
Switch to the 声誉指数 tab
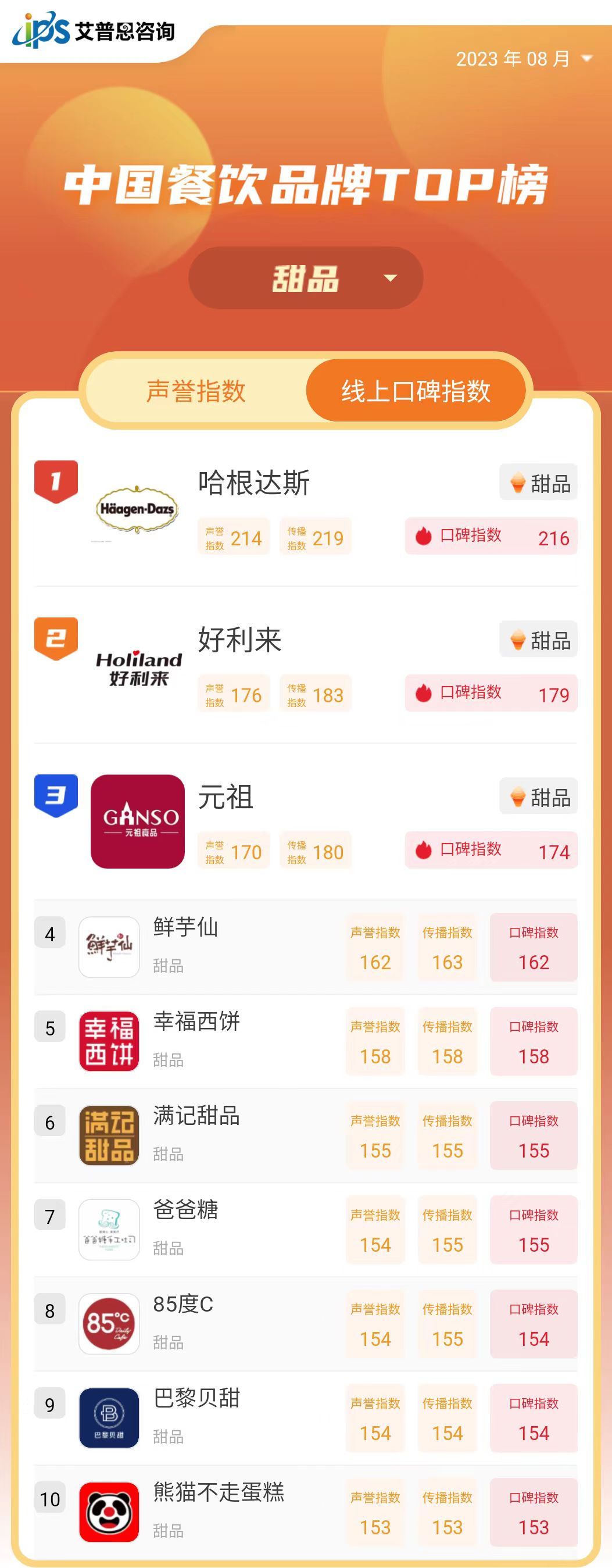pos(196,391)
